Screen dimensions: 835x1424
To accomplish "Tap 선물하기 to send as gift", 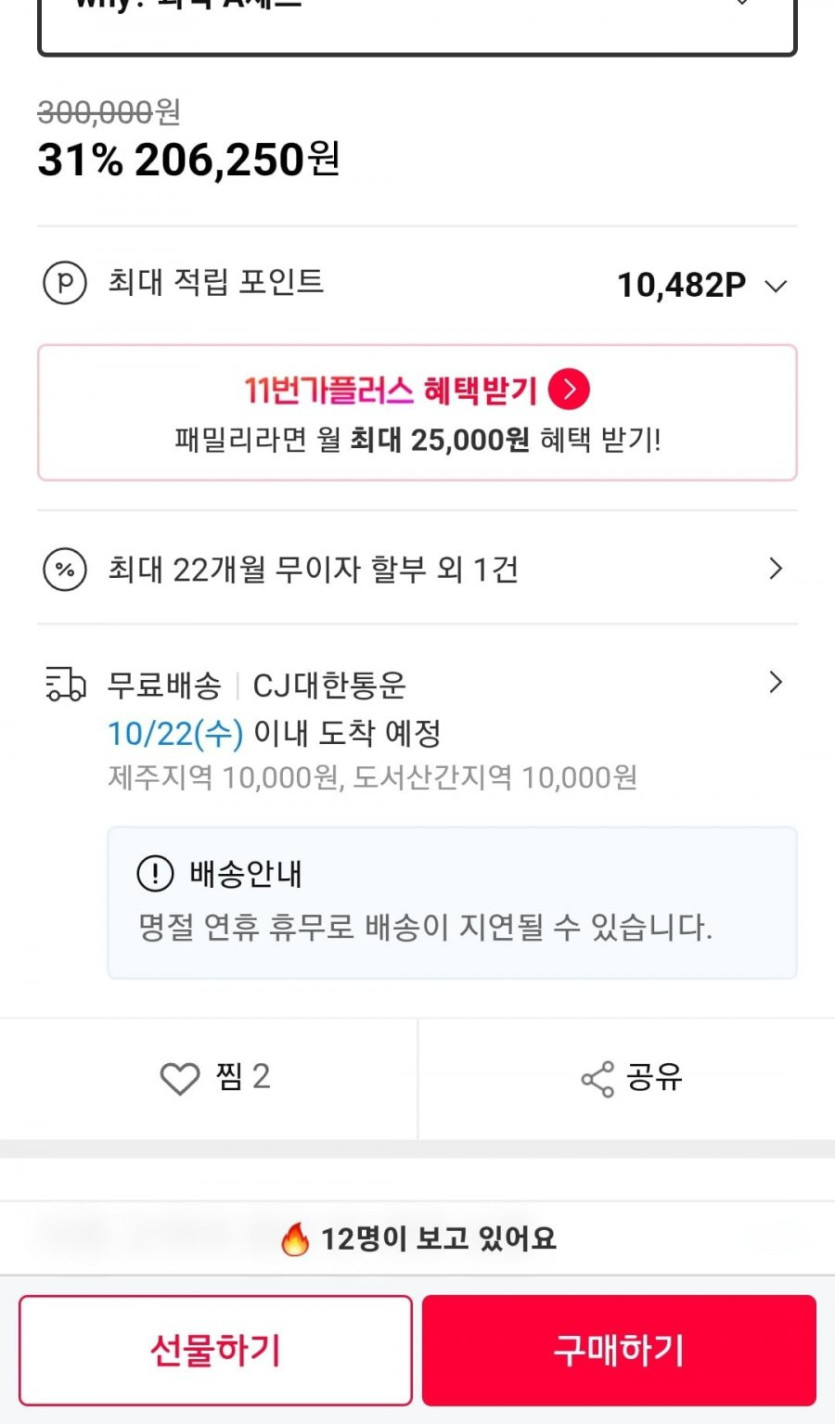I will (215, 1350).
